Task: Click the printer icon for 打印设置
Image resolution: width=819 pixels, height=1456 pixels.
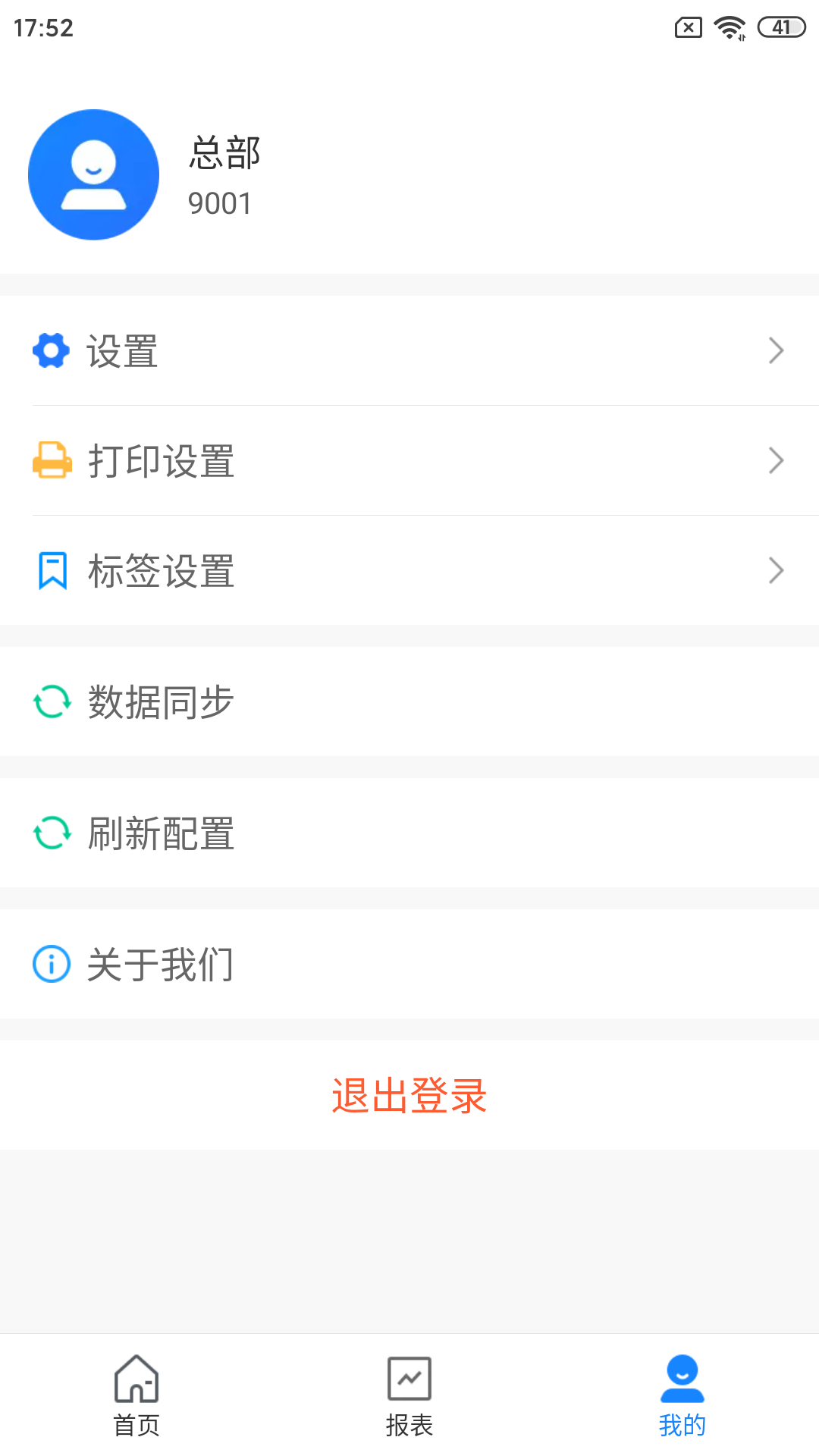Action: tap(50, 460)
